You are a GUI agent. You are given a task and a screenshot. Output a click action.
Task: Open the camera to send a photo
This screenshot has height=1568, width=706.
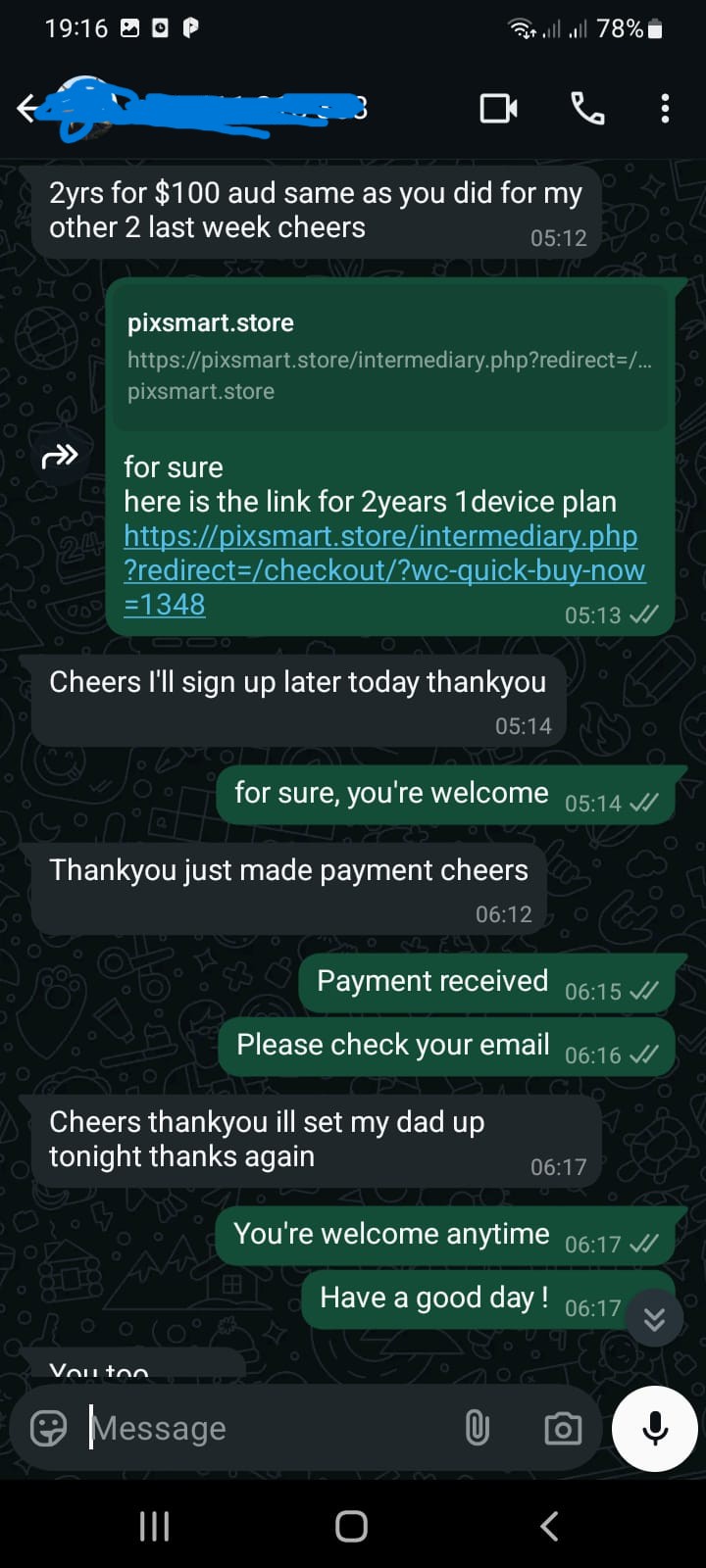pyautogui.click(x=562, y=1428)
